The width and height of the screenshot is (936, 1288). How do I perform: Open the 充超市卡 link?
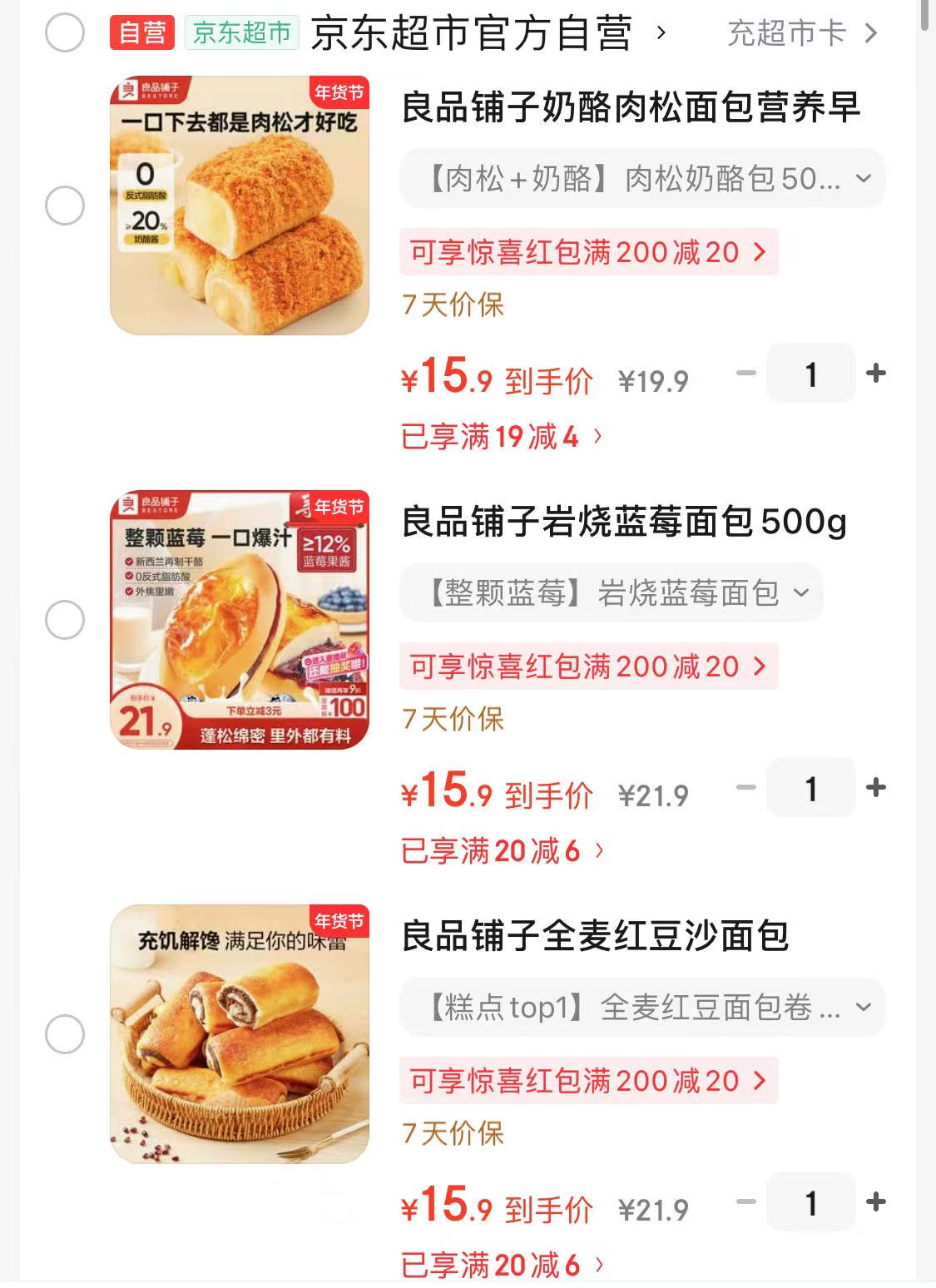(x=802, y=33)
